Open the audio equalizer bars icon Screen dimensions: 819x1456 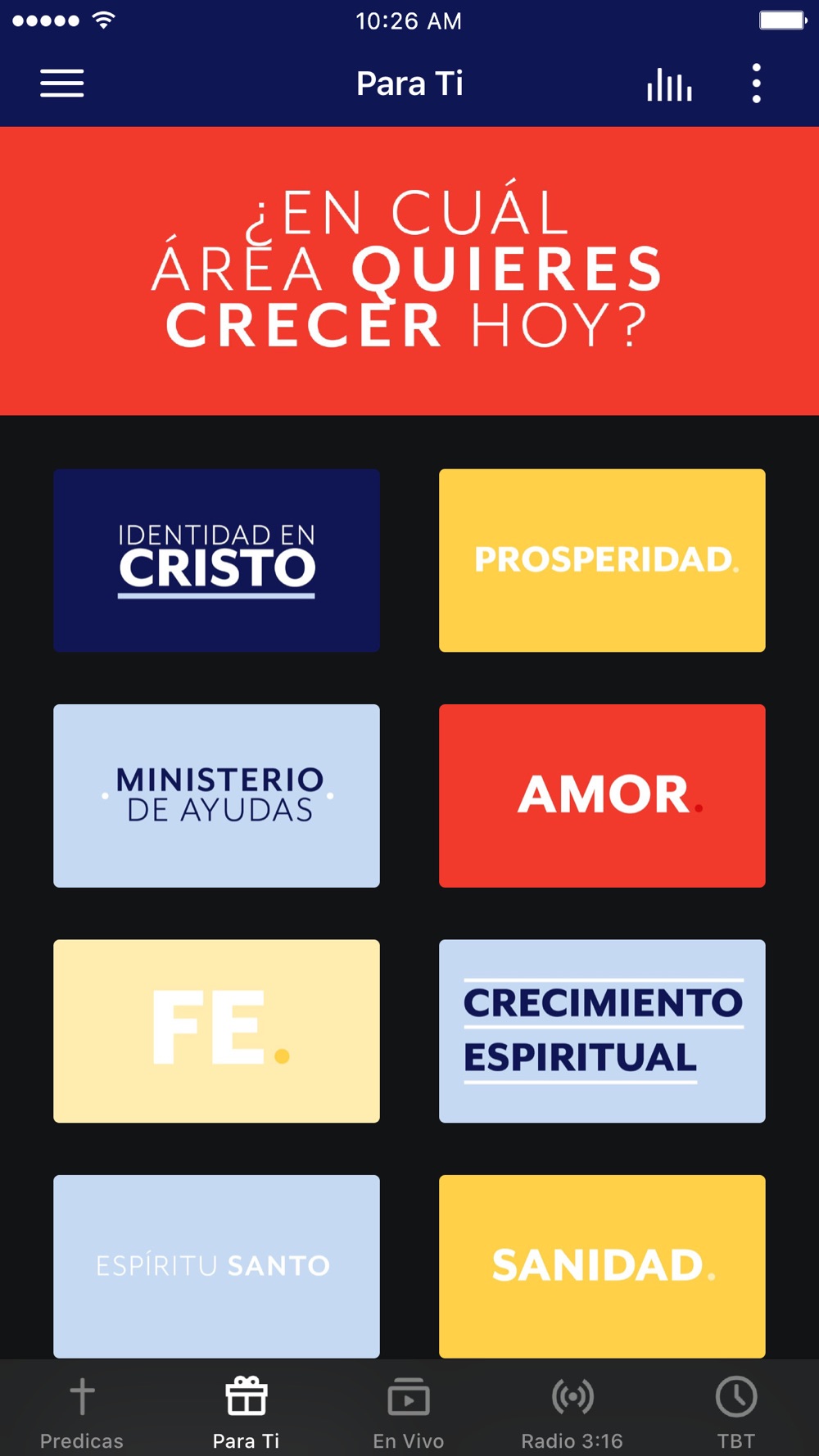[x=669, y=84]
